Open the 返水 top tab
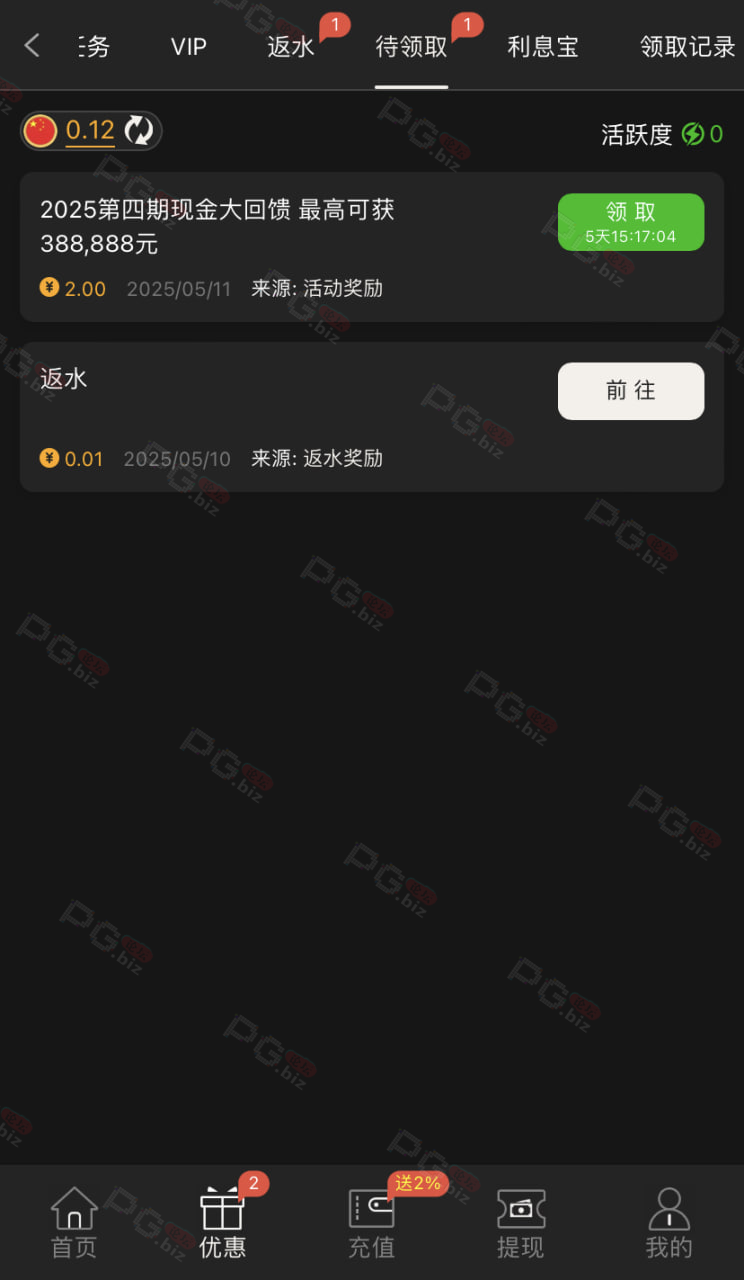744x1280 pixels. point(292,46)
